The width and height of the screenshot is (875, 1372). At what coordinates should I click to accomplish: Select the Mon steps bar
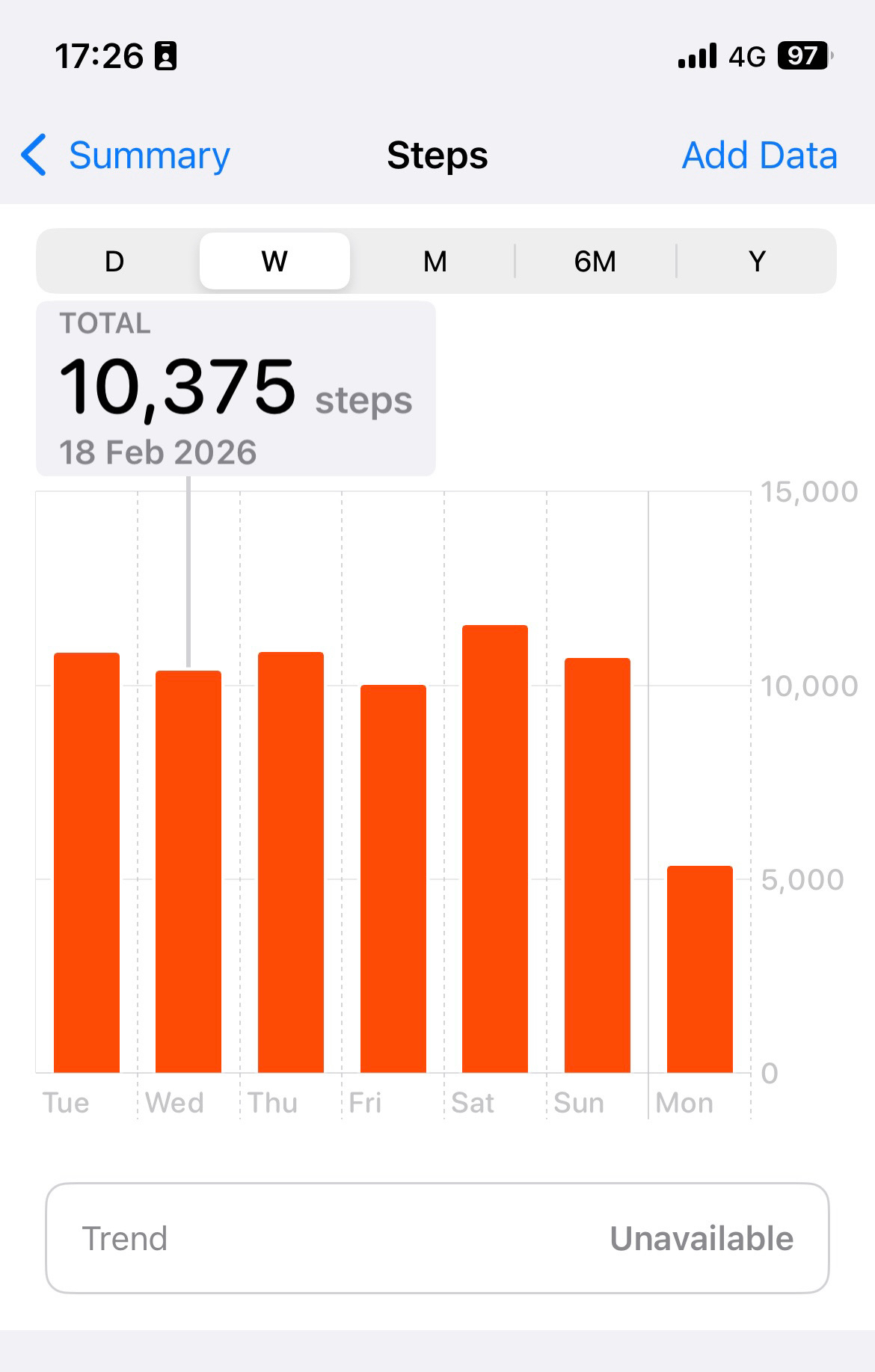tap(700, 969)
